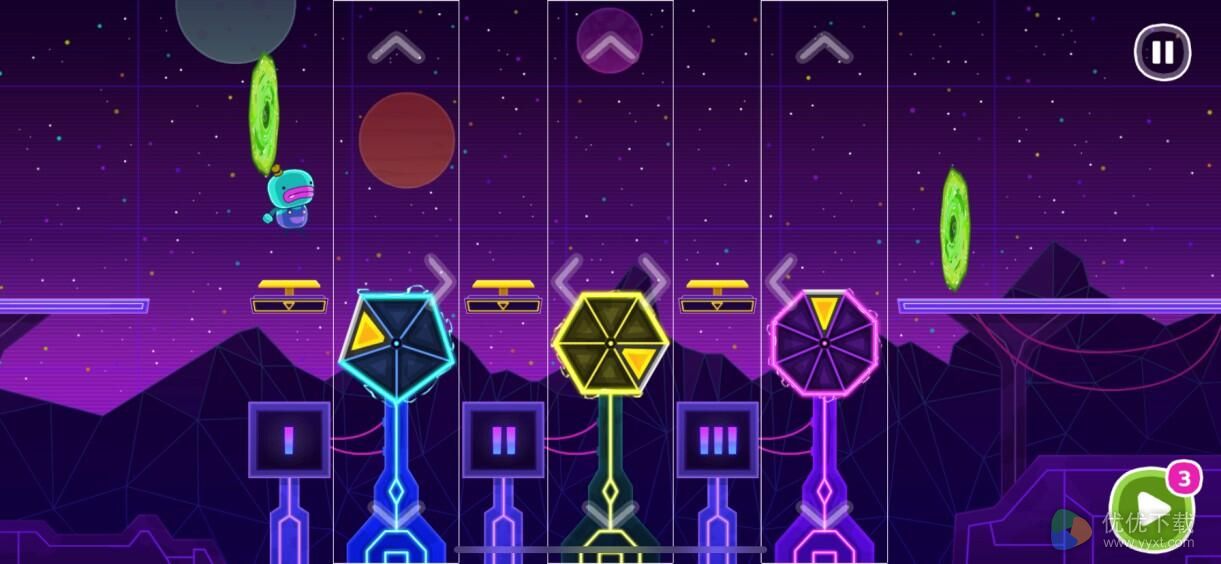This screenshot has width=1221, height=564.
Task: Rotate the yellow hexagon counterclockwise
Action: [567, 276]
